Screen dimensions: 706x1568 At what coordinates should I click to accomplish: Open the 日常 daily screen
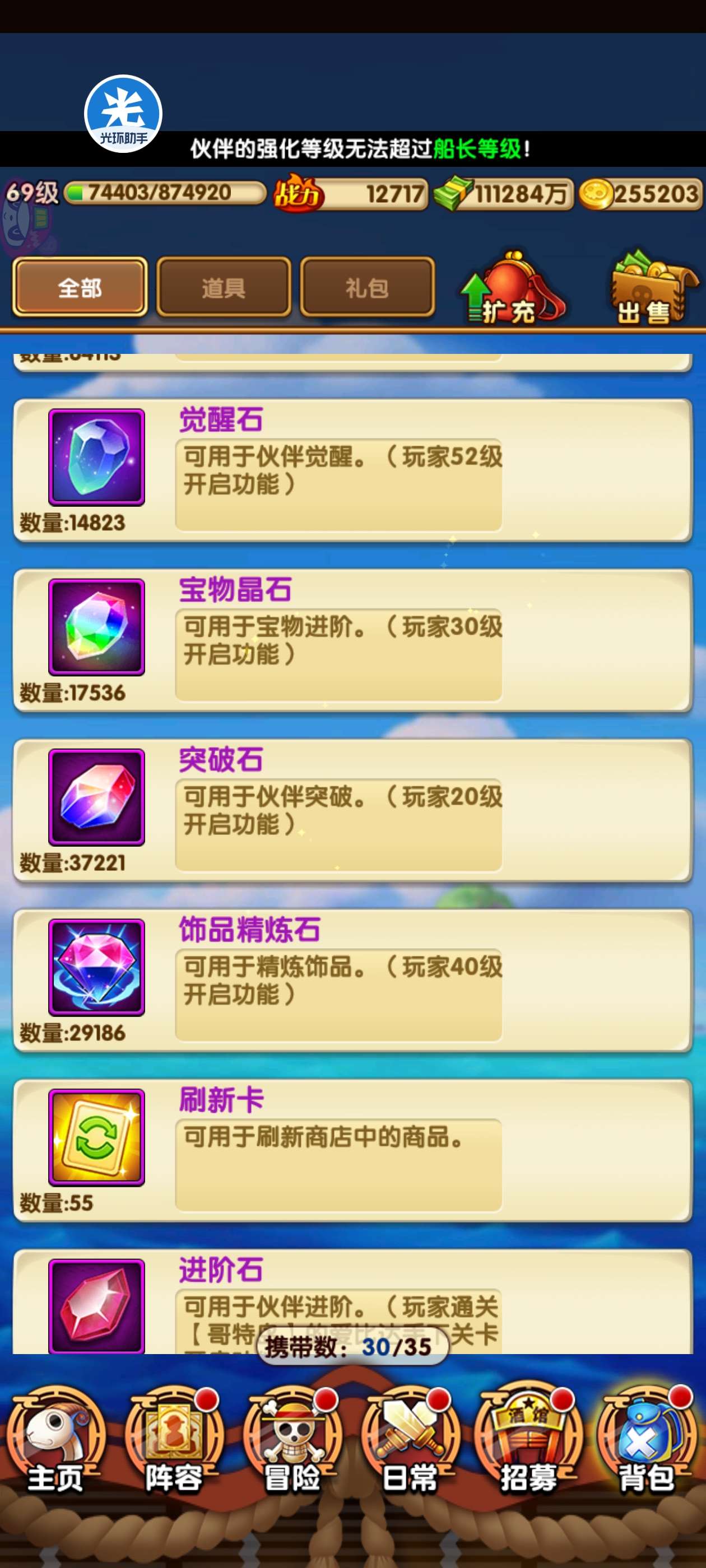[x=410, y=1443]
